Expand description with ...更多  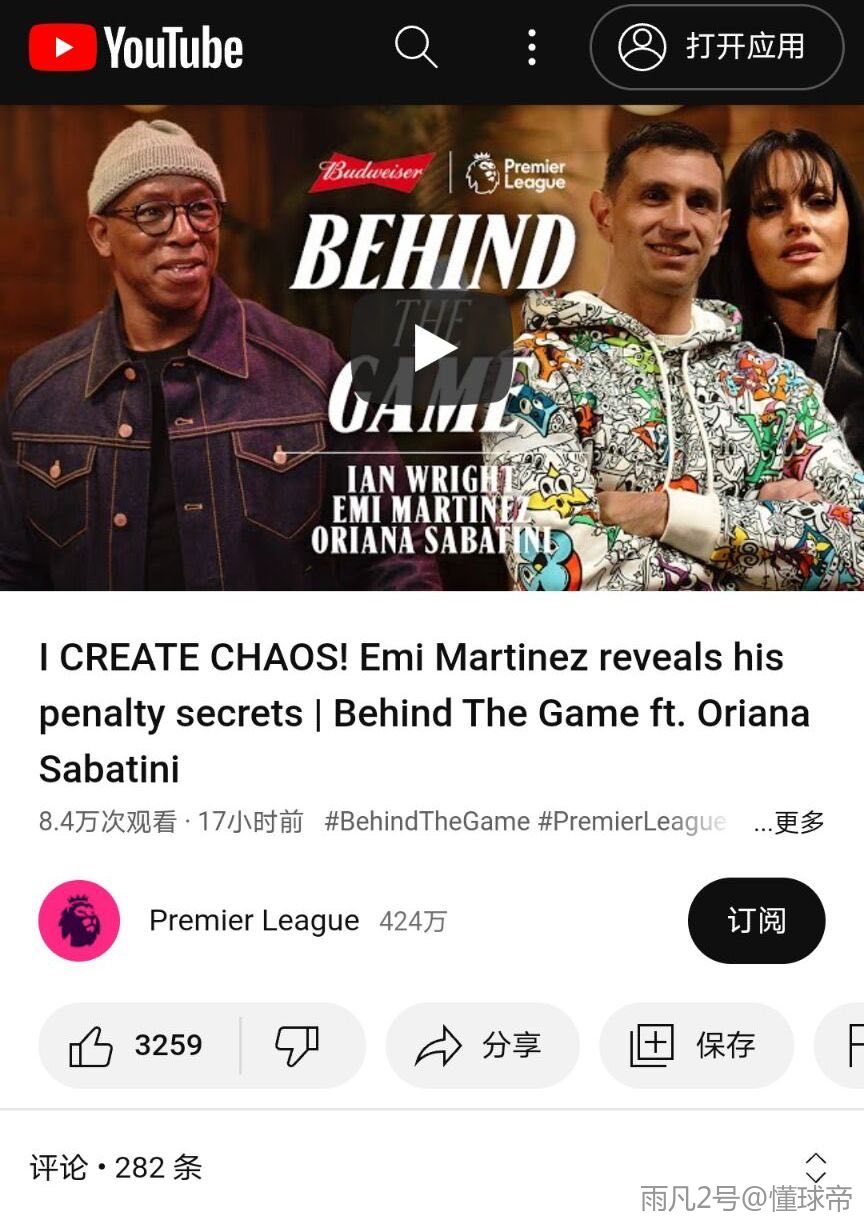click(789, 822)
